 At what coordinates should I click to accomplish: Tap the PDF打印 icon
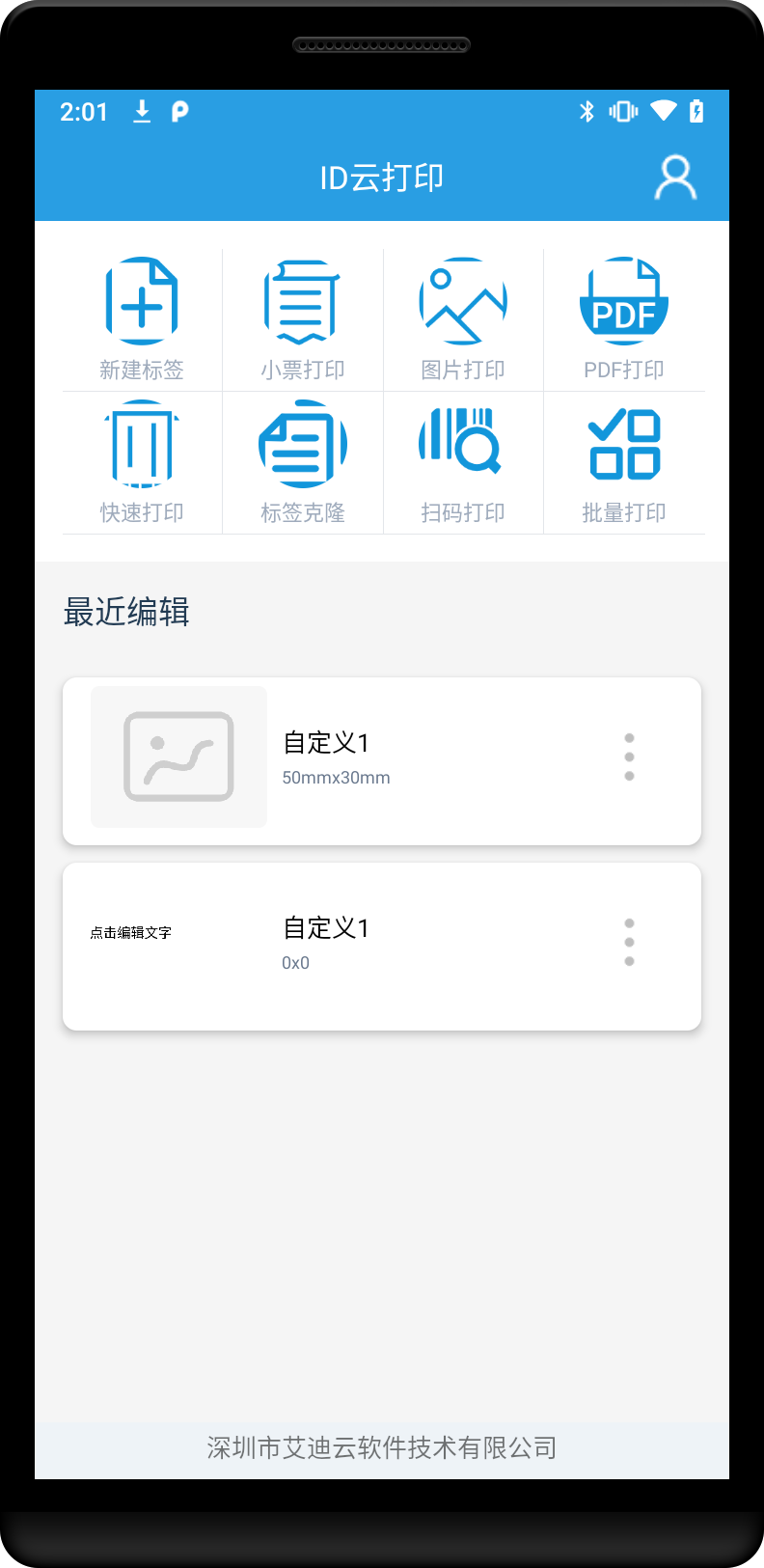[x=624, y=318]
